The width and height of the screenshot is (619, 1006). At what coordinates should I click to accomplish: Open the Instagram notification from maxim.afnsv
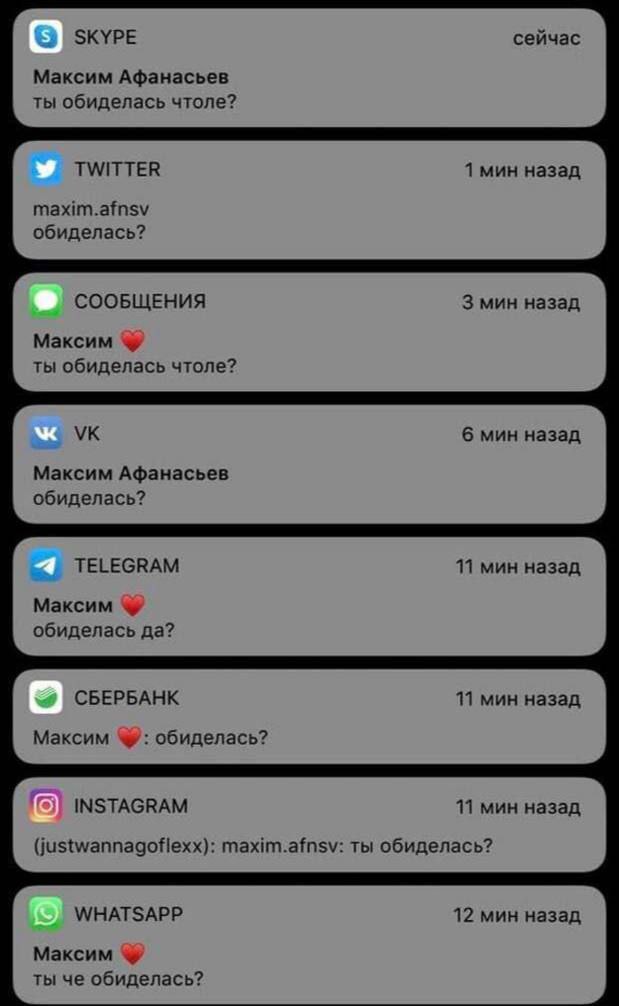point(309,825)
